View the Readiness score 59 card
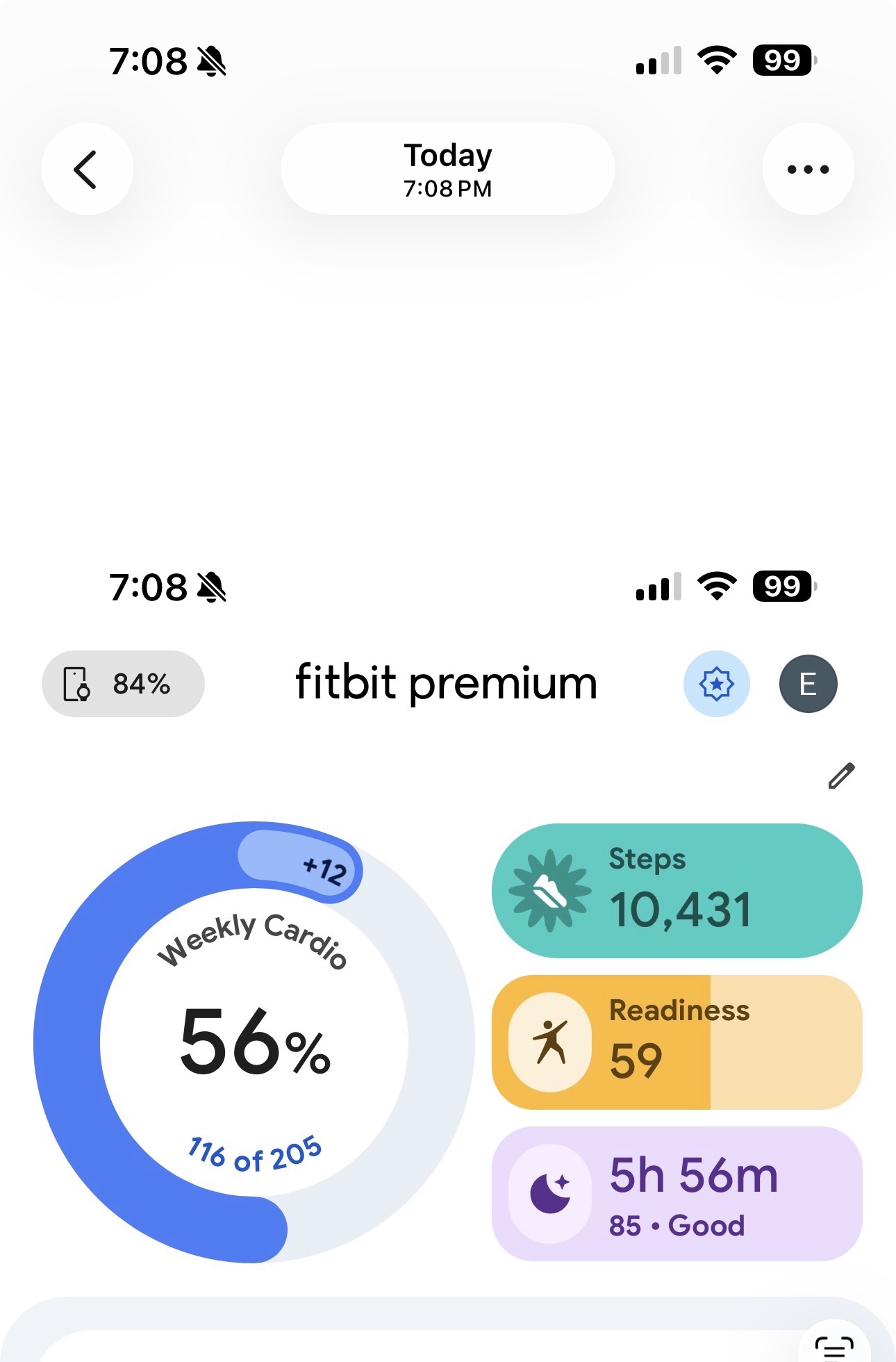The height and width of the screenshot is (1362, 896). tap(677, 1042)
